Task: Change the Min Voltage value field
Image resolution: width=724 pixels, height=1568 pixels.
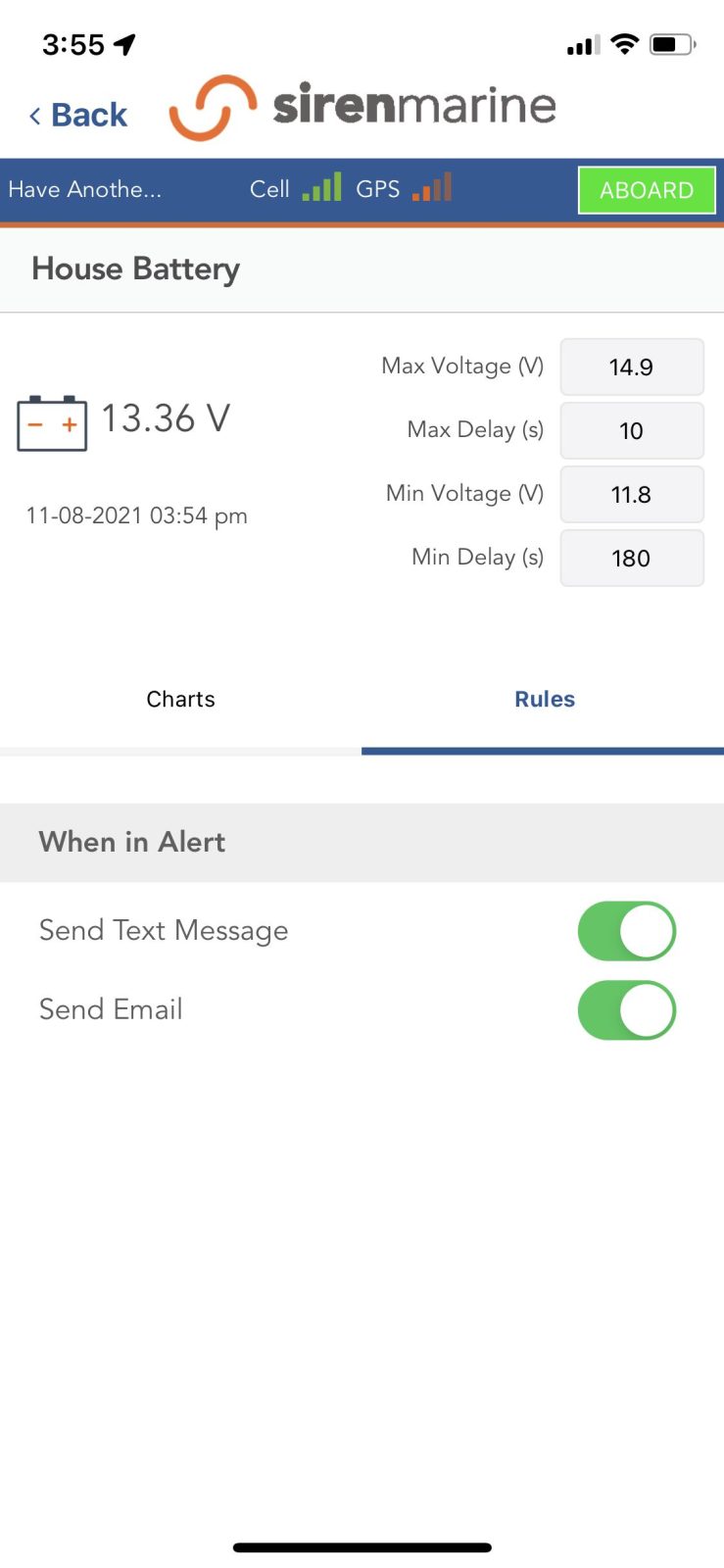Action: pos(631,495)
